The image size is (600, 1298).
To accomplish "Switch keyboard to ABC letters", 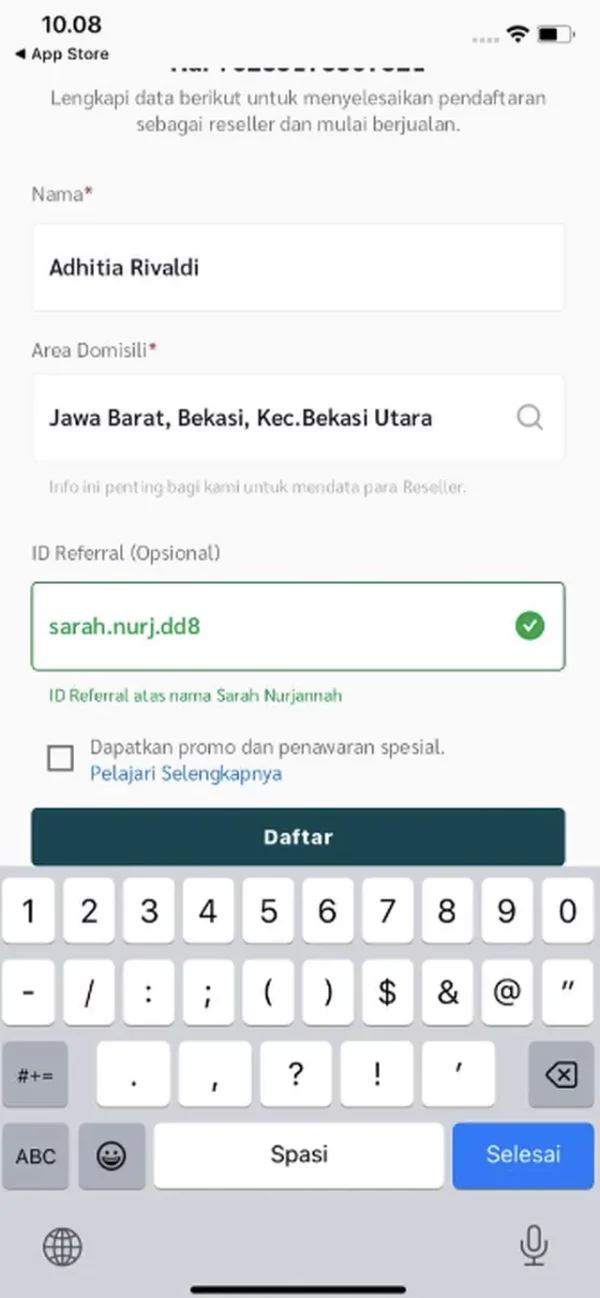I will click(x=36, y=1156).
